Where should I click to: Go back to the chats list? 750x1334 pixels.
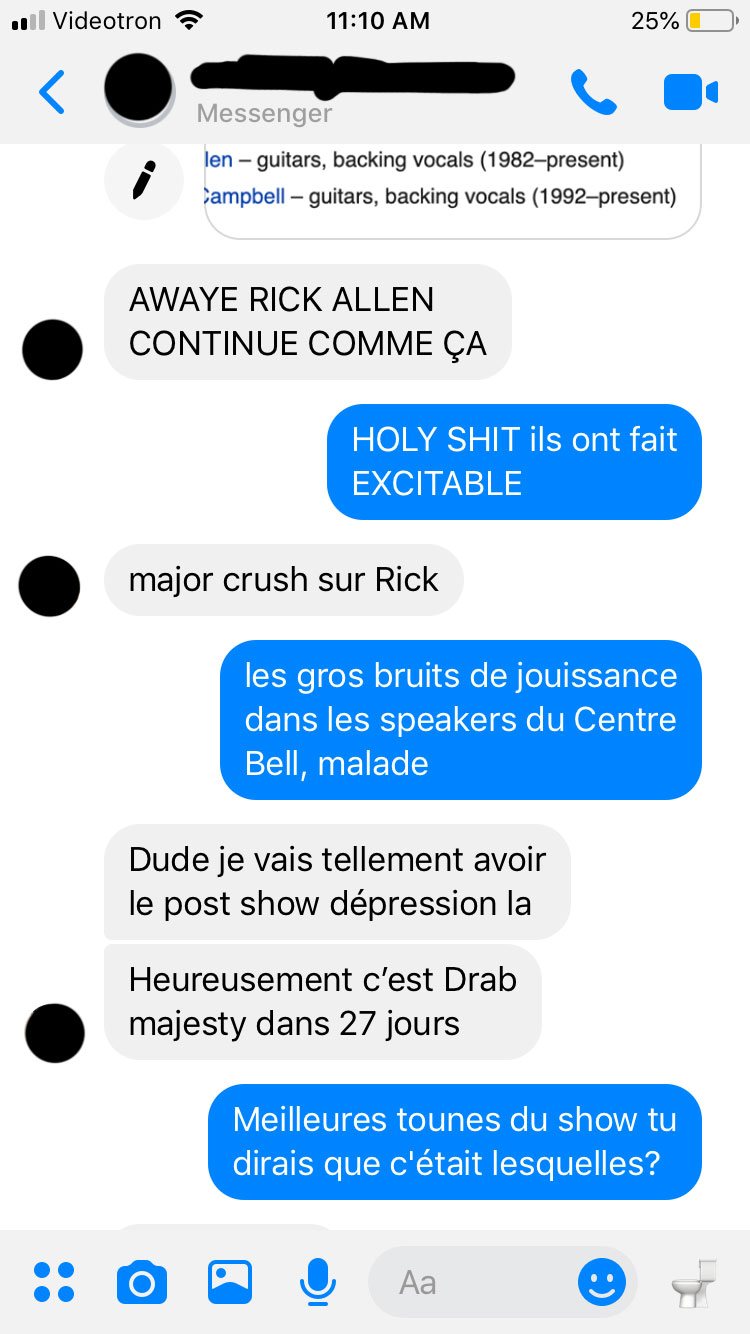pos(52,92)
